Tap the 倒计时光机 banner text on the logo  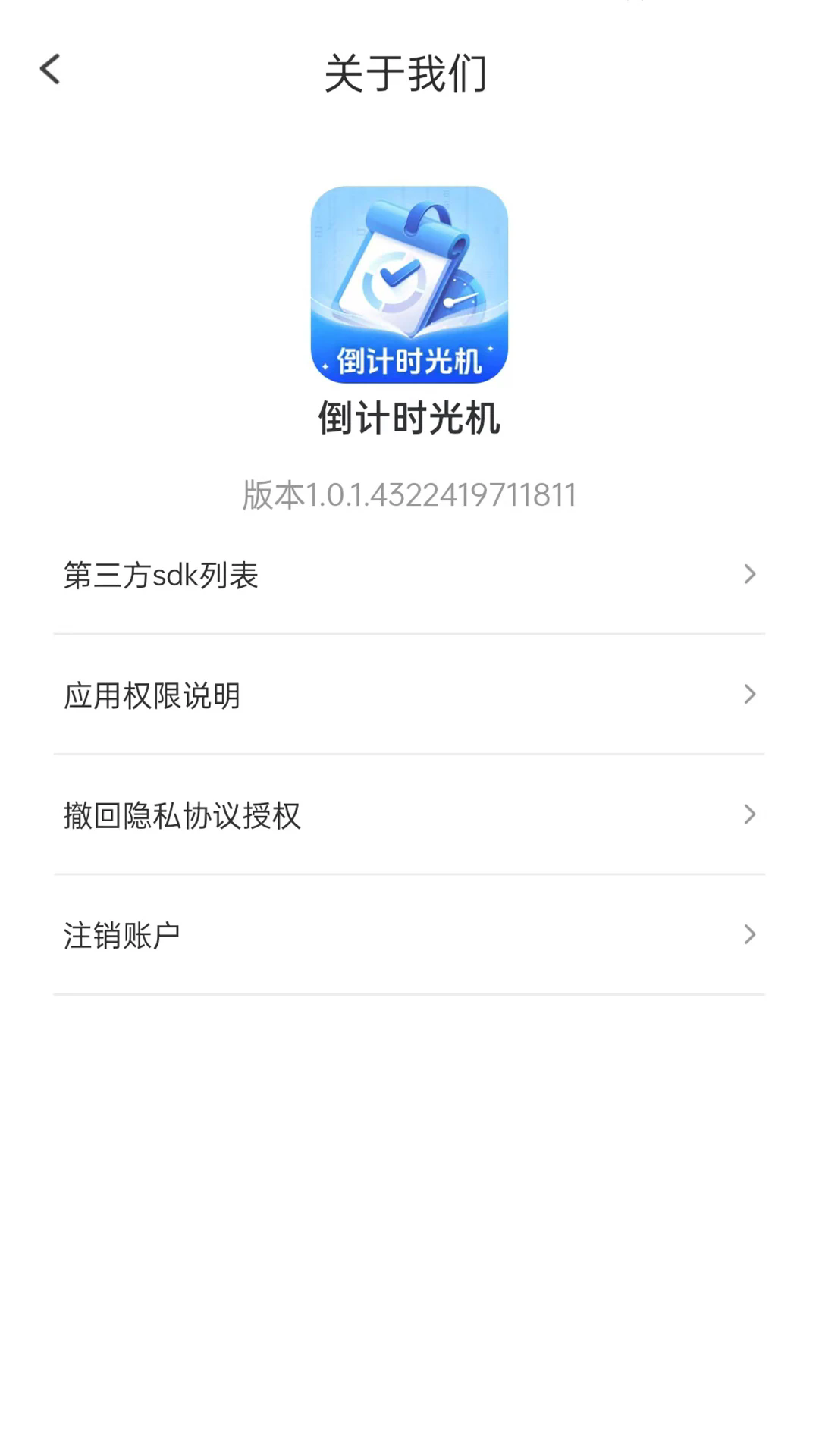pyautogui.click(x=409, y=360)
